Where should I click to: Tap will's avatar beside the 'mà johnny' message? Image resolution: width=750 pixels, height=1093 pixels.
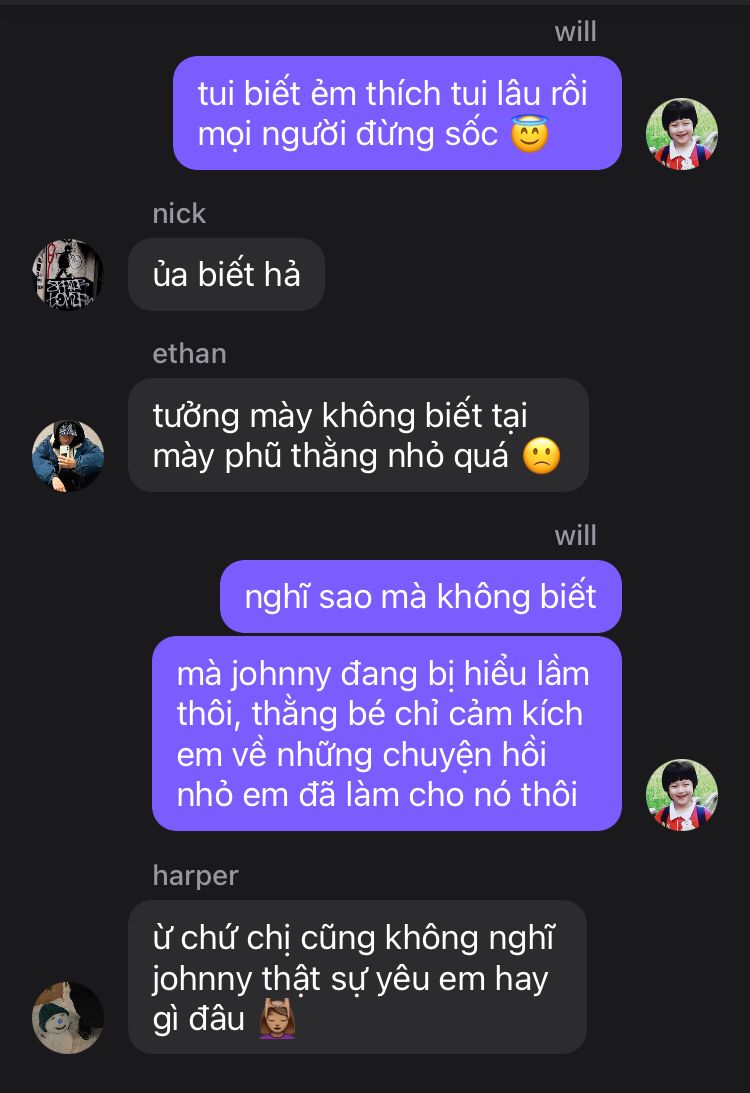682,795
